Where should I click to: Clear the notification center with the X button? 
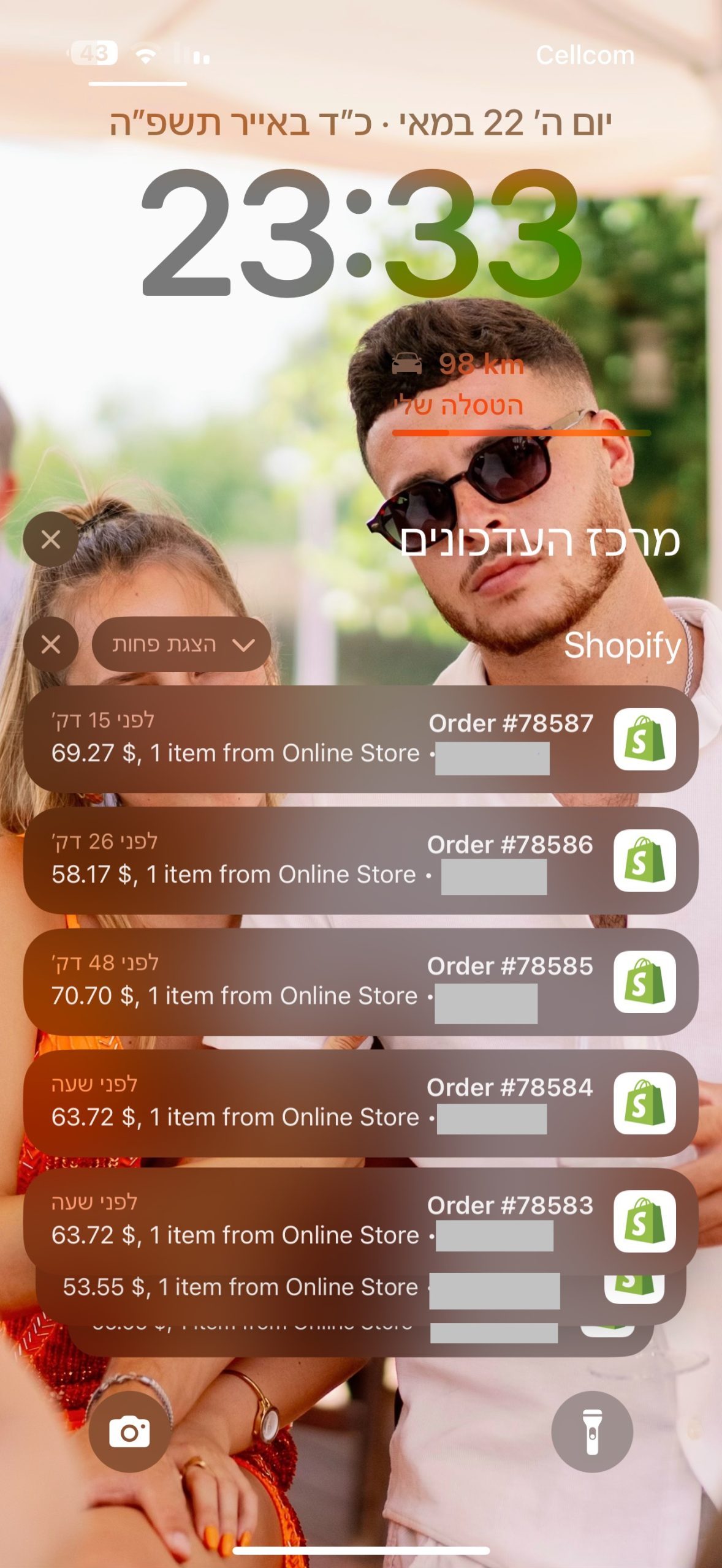[50, 539]
